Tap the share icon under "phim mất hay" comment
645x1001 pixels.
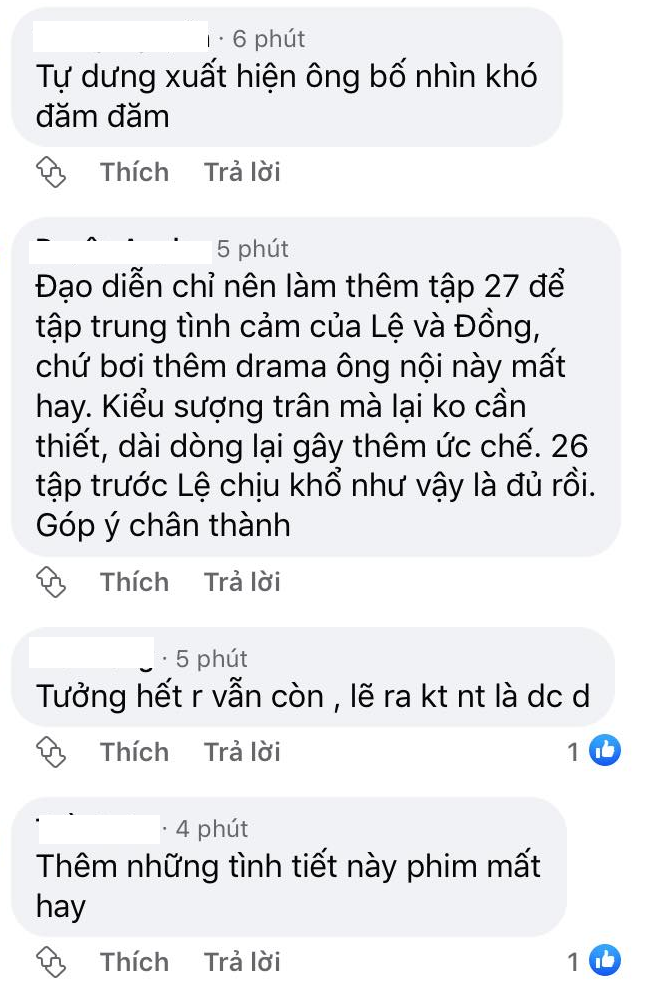51,961
